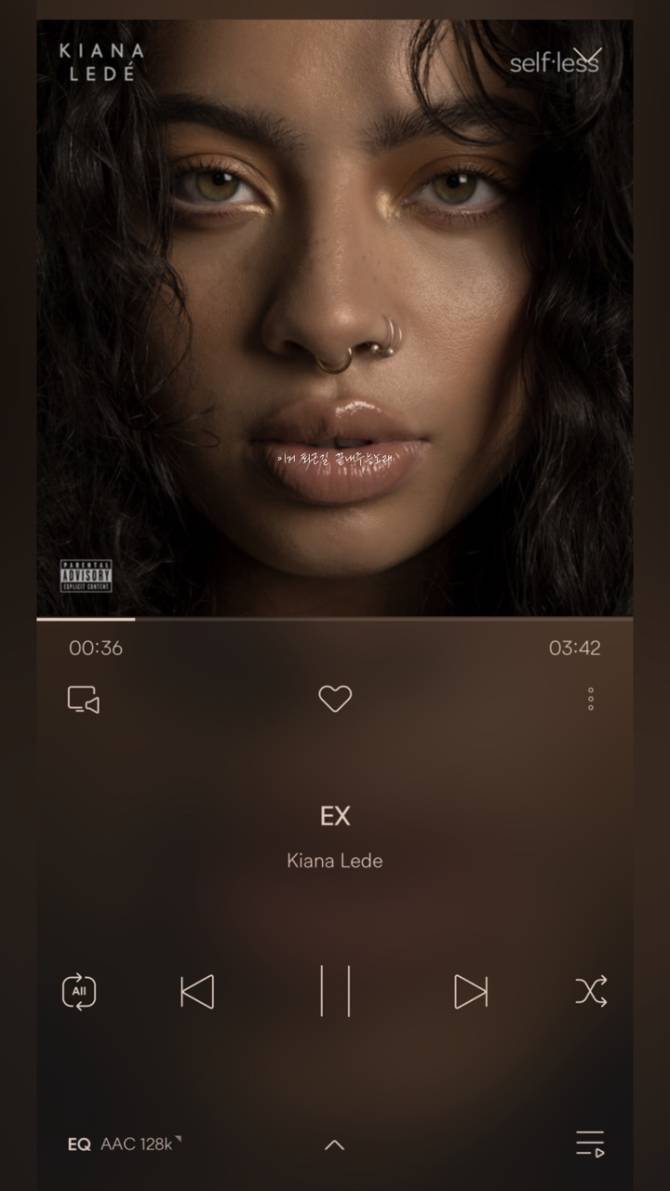Image resolution: width=670 pixels, height=1191 pixels.
Task: Change the AAC 128k audio quality
Action: point(141,1144)
